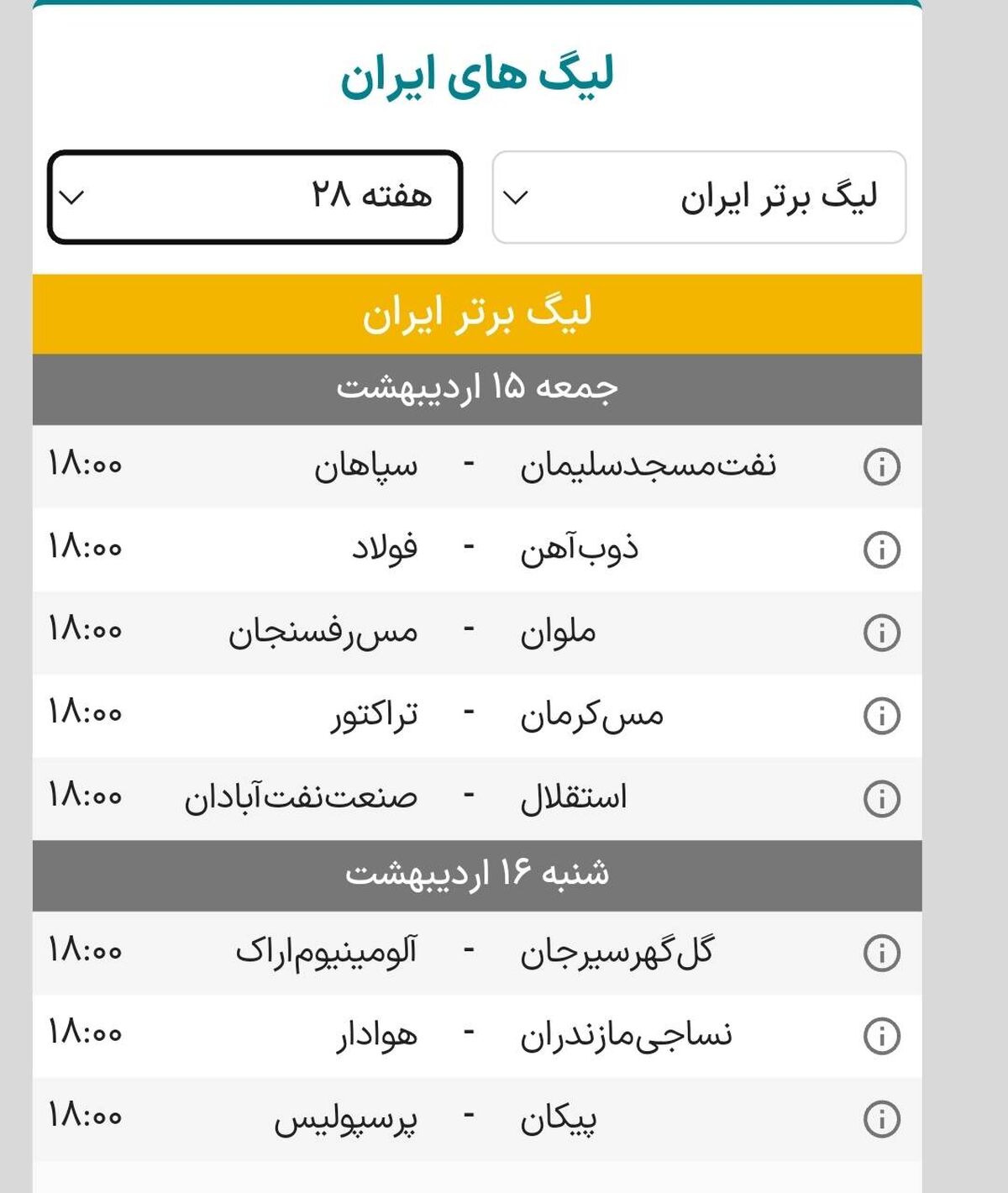Show info for گل گهر سیرجان - آلومینیوم اراک
Viewport: 1008px width, 1193px height.
coord(882,954)
